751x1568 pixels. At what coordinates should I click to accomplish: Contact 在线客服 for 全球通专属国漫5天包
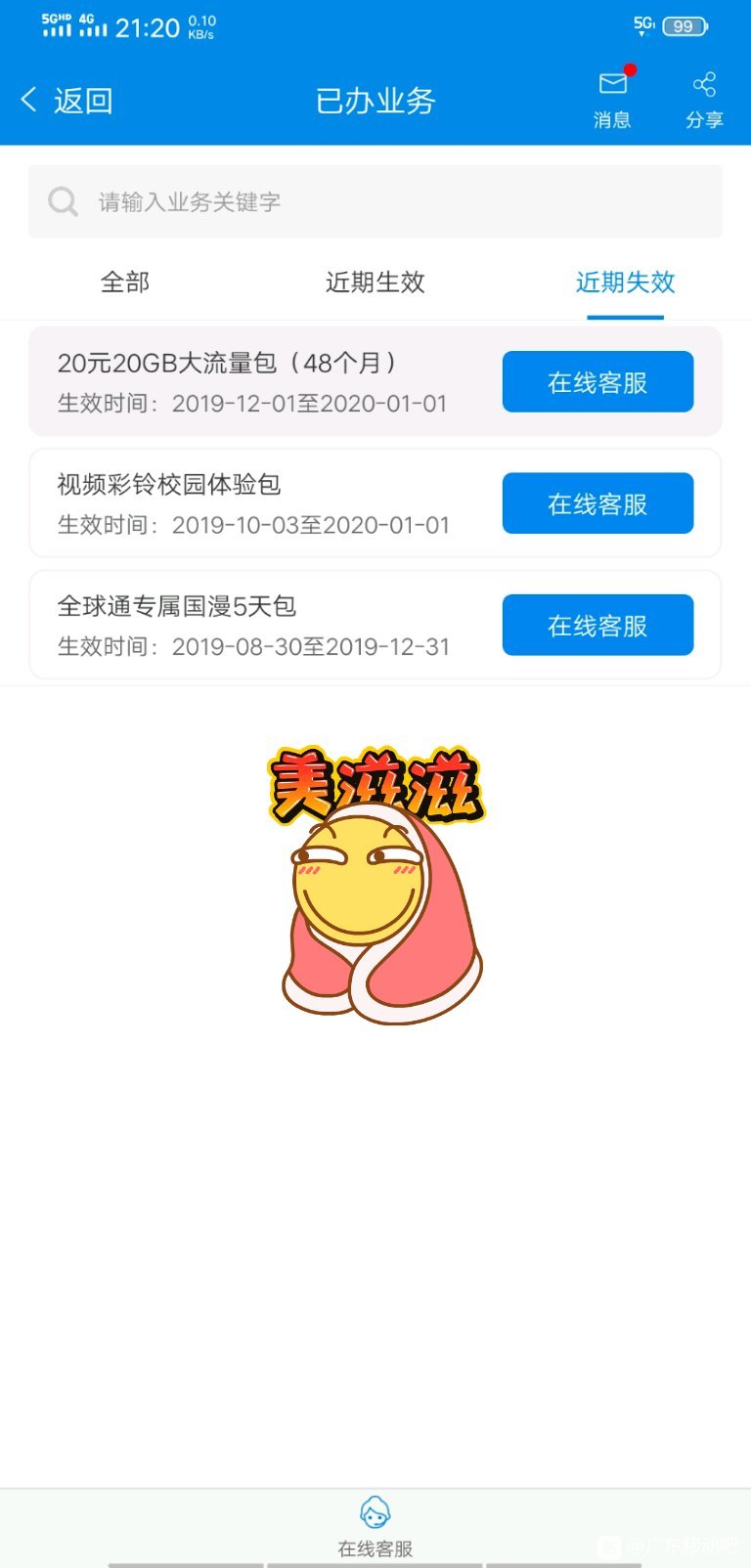click(x=597, y=626)
